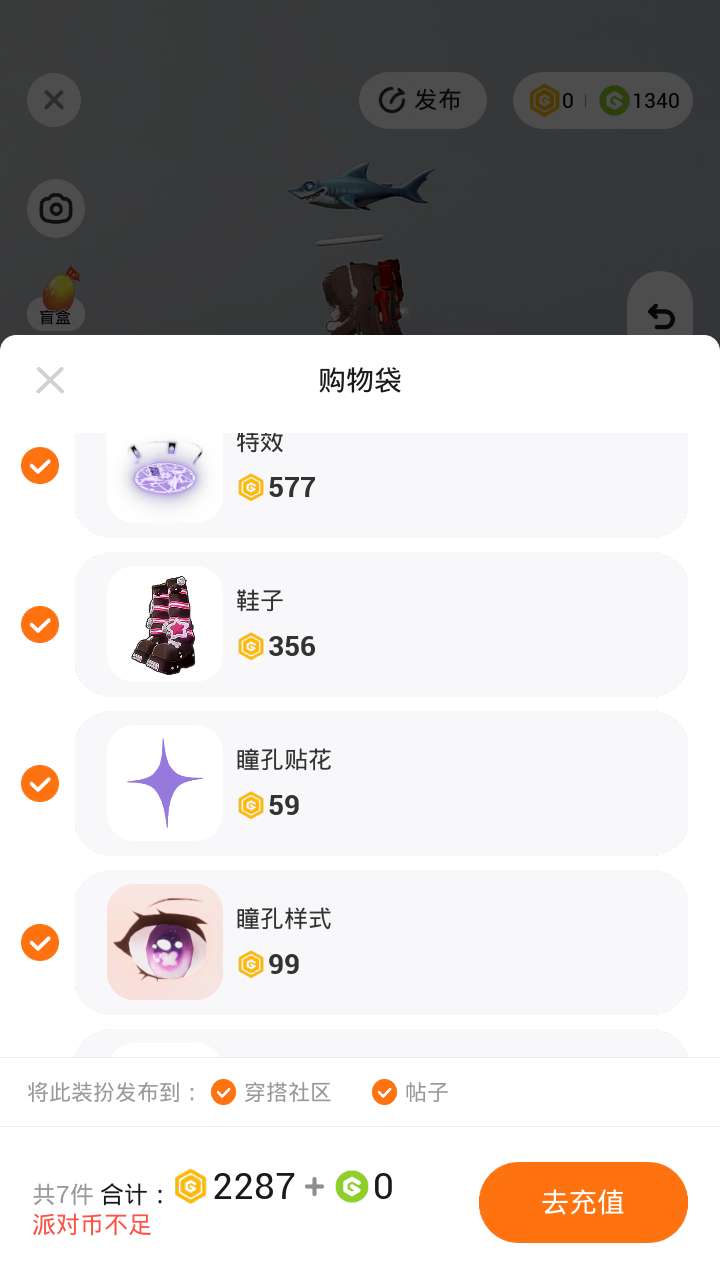
Task: Toggle publishing to 穿搭社区
Action: click(223, 1092)
